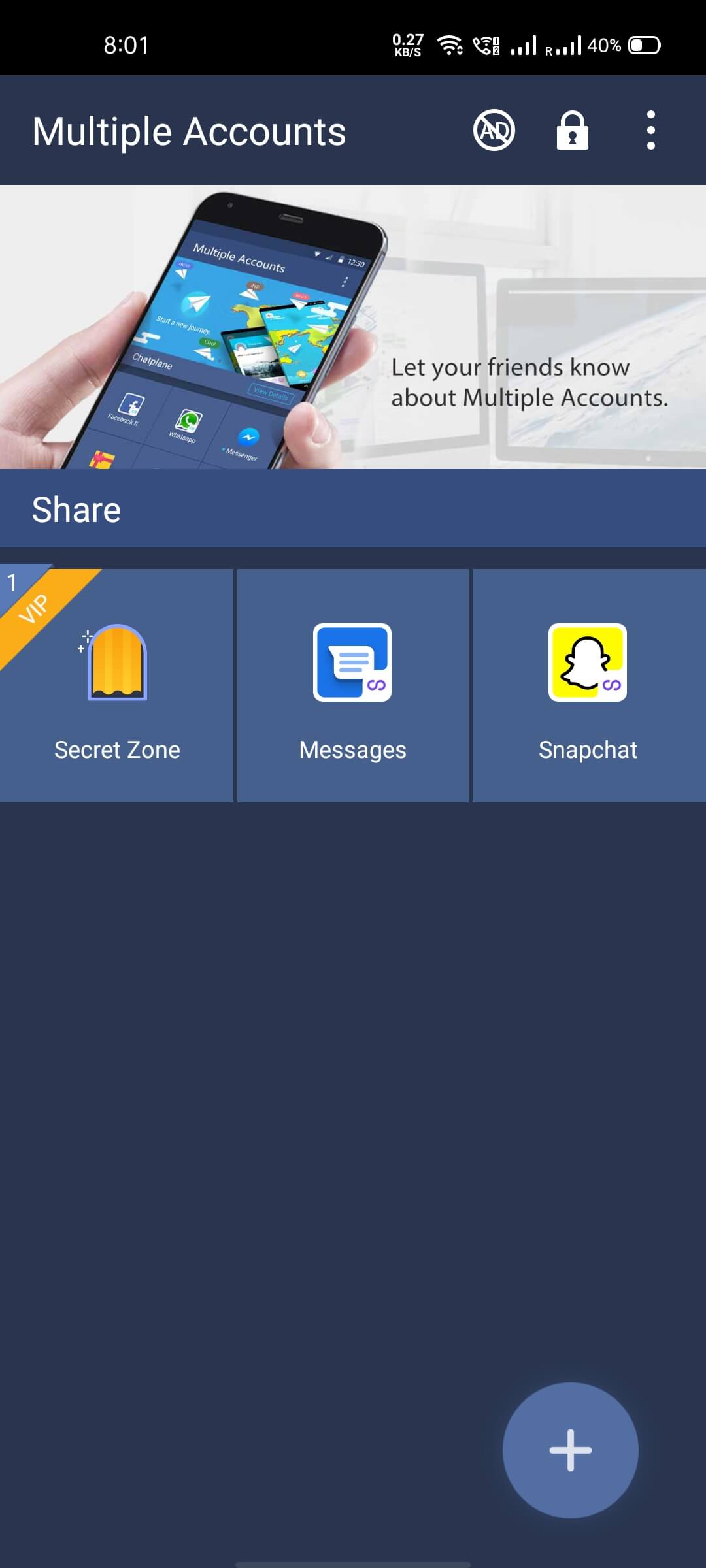
Task: Open the Secret Zone tile
Action: tap(116, 685)
